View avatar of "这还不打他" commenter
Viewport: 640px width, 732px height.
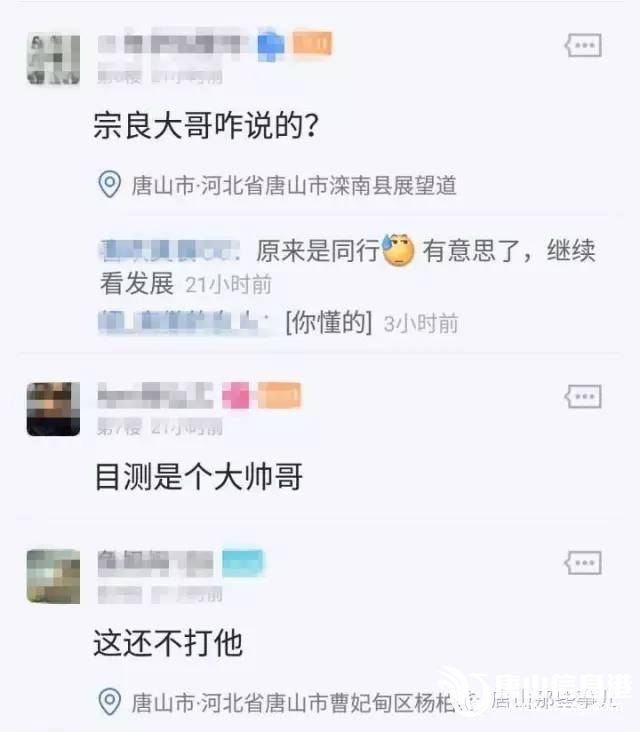[x=53, y=575]
